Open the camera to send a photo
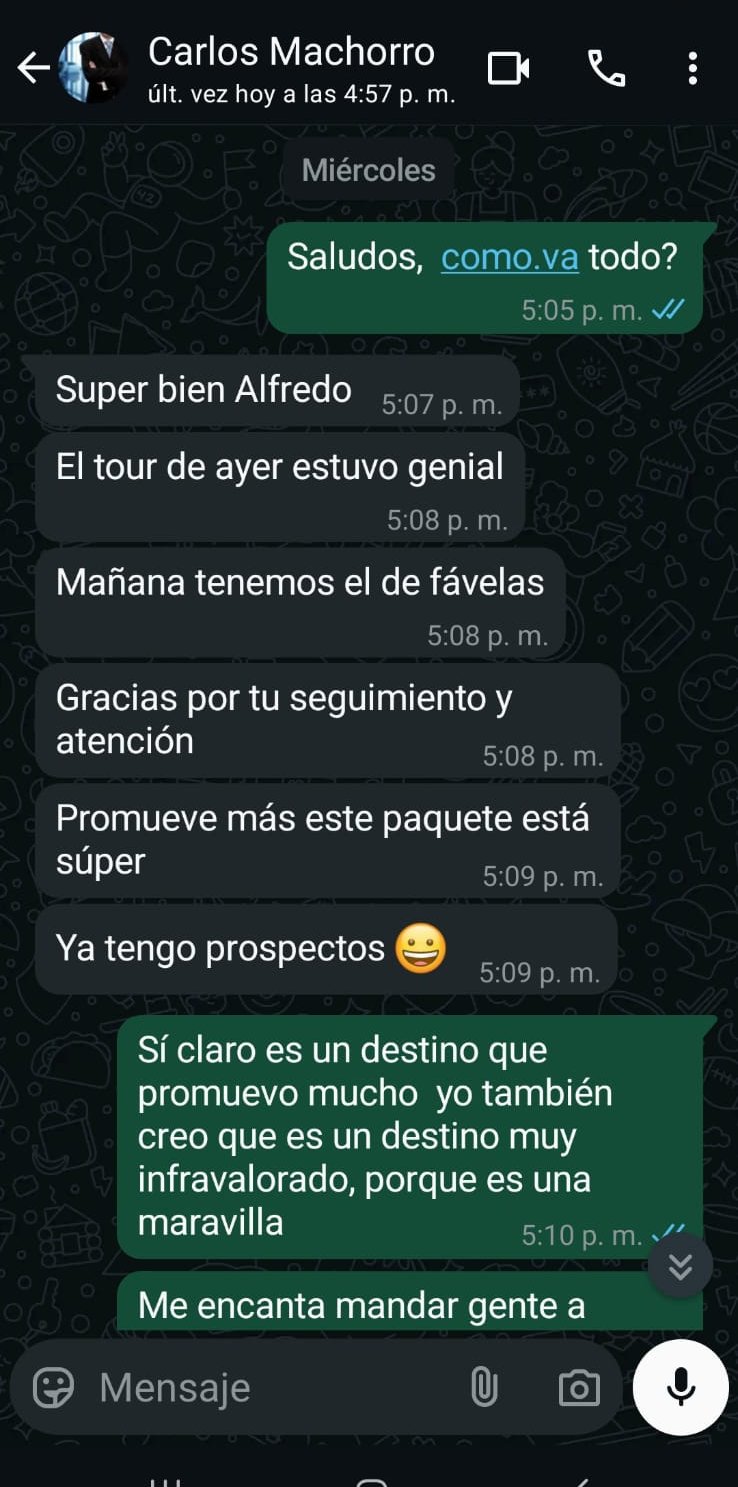The height and width of the screenshot is (1487, 738). pos(579,1387)
